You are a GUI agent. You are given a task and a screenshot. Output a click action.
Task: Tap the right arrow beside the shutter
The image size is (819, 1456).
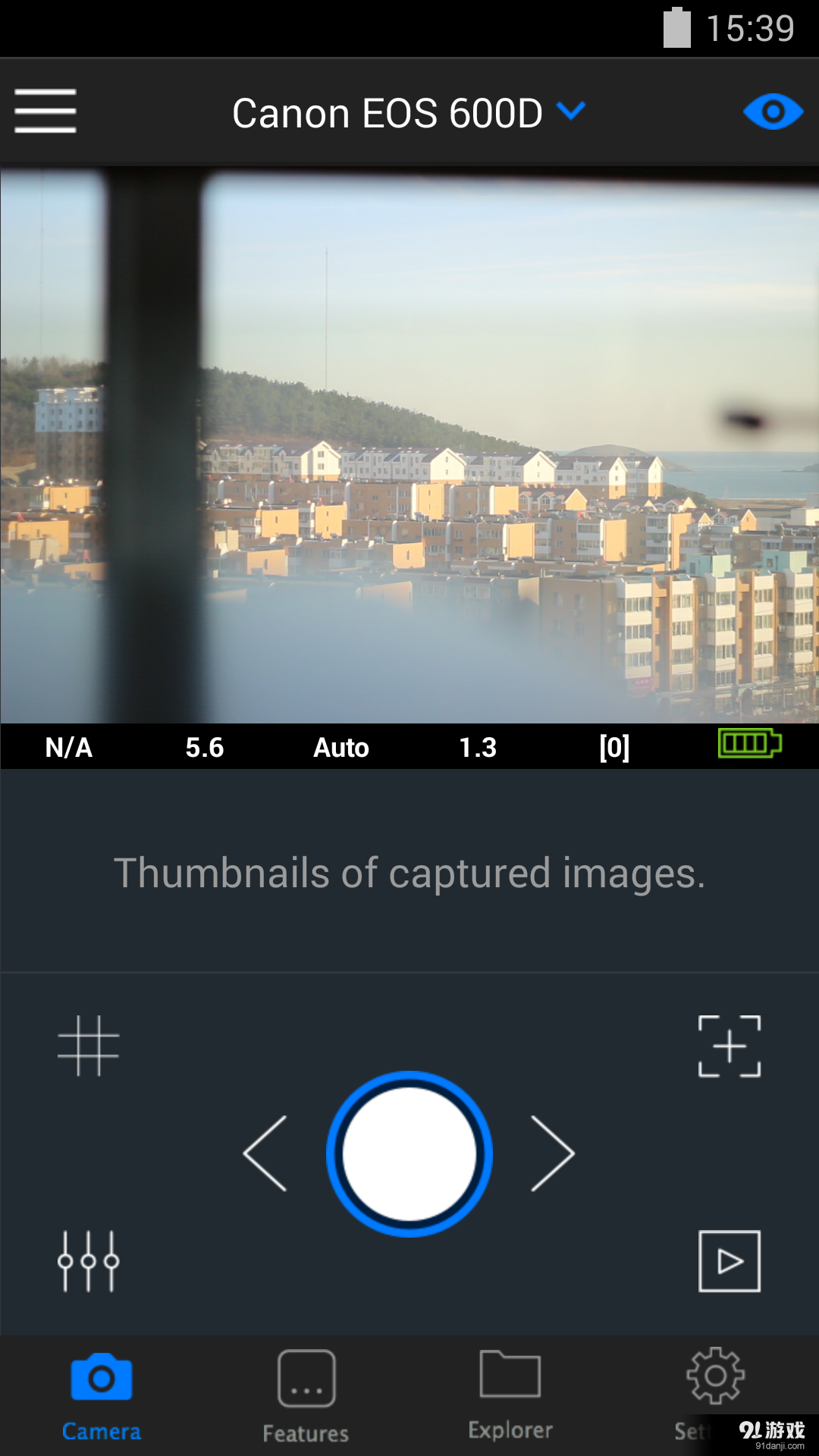click(x=553, y=1153)
